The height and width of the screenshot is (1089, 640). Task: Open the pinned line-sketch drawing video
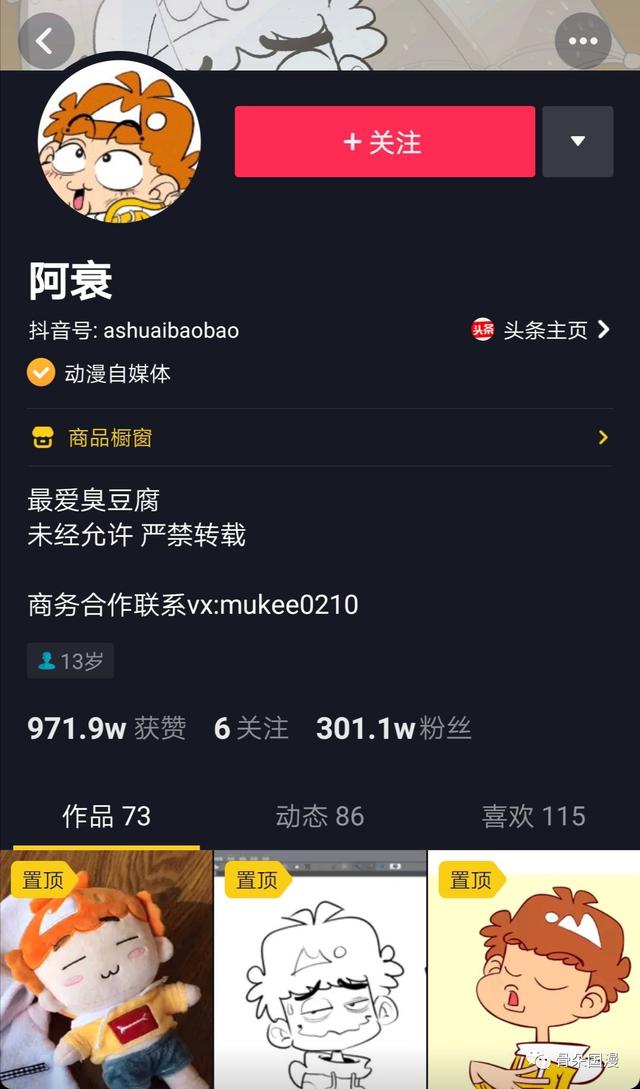coord(320,970)
